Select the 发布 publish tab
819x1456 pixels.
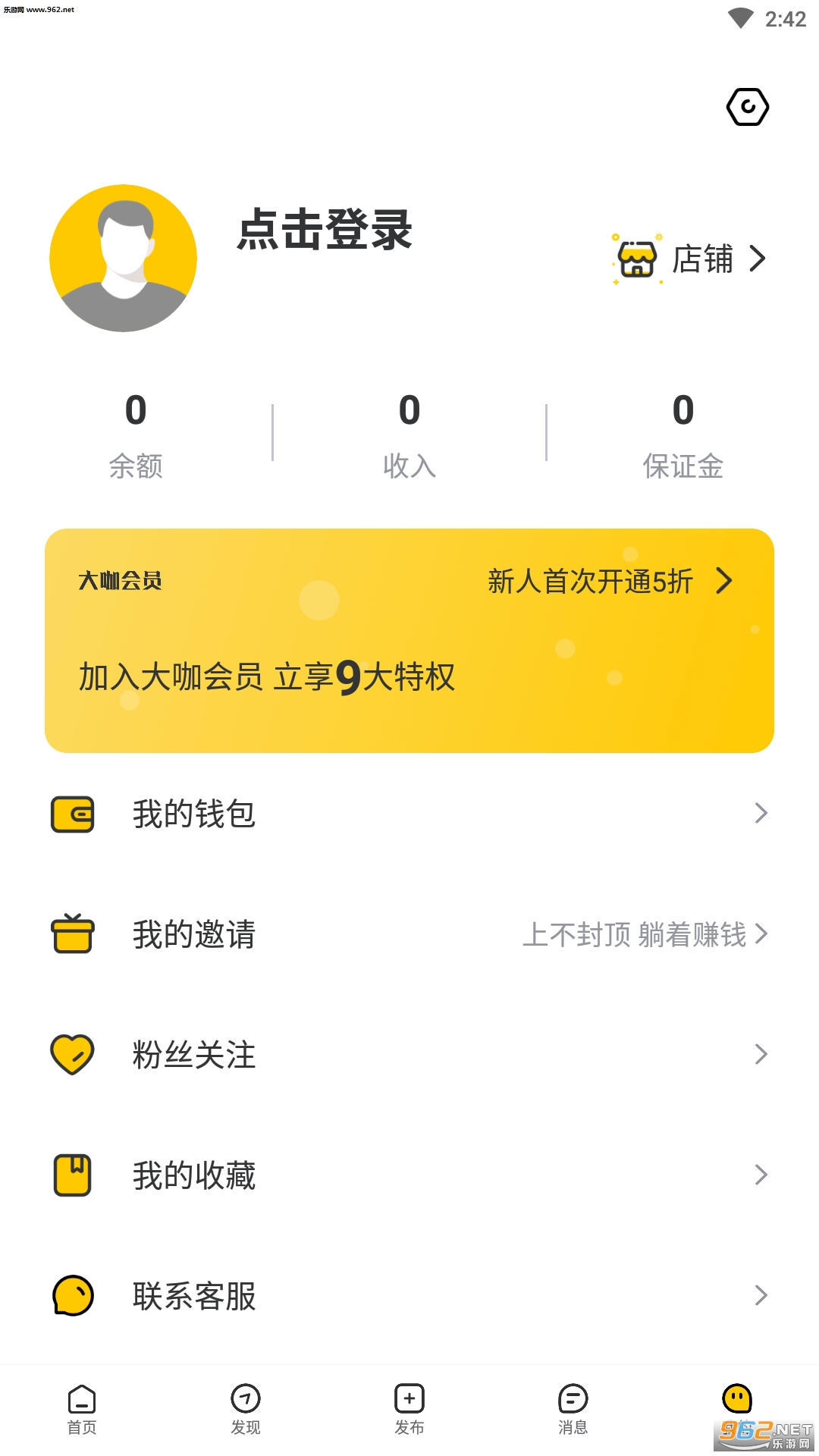point(409,1410)
